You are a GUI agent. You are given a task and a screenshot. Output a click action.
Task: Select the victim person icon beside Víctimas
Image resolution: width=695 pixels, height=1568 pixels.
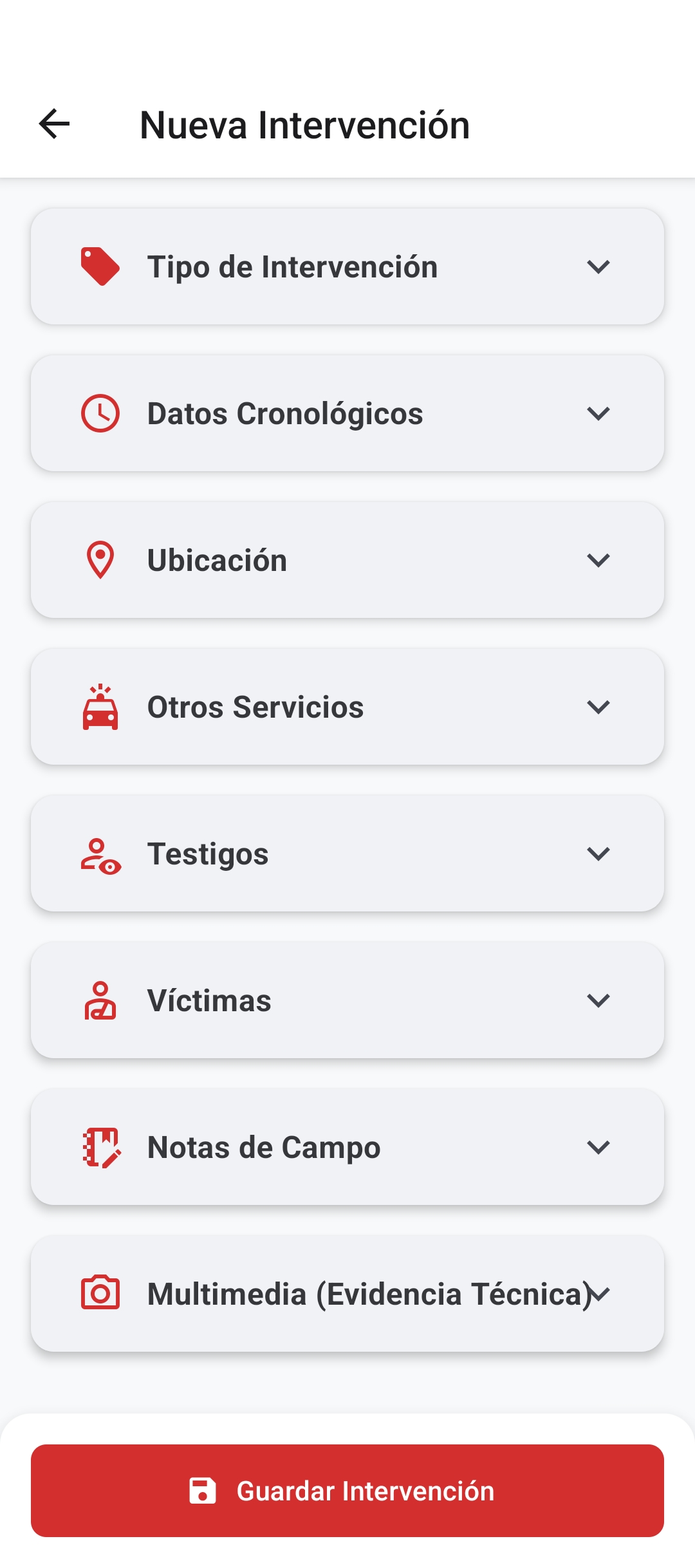pyautogui.click(x=100, y=1000)
